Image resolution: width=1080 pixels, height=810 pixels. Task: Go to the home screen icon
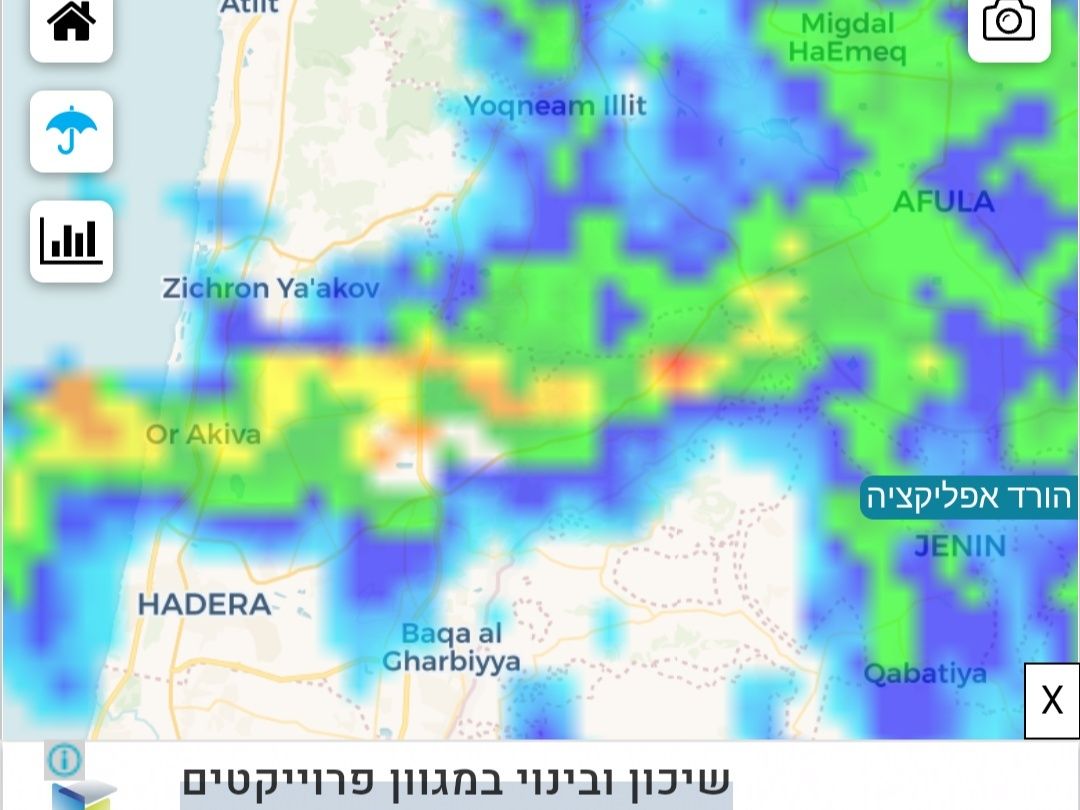click(71, 25)
